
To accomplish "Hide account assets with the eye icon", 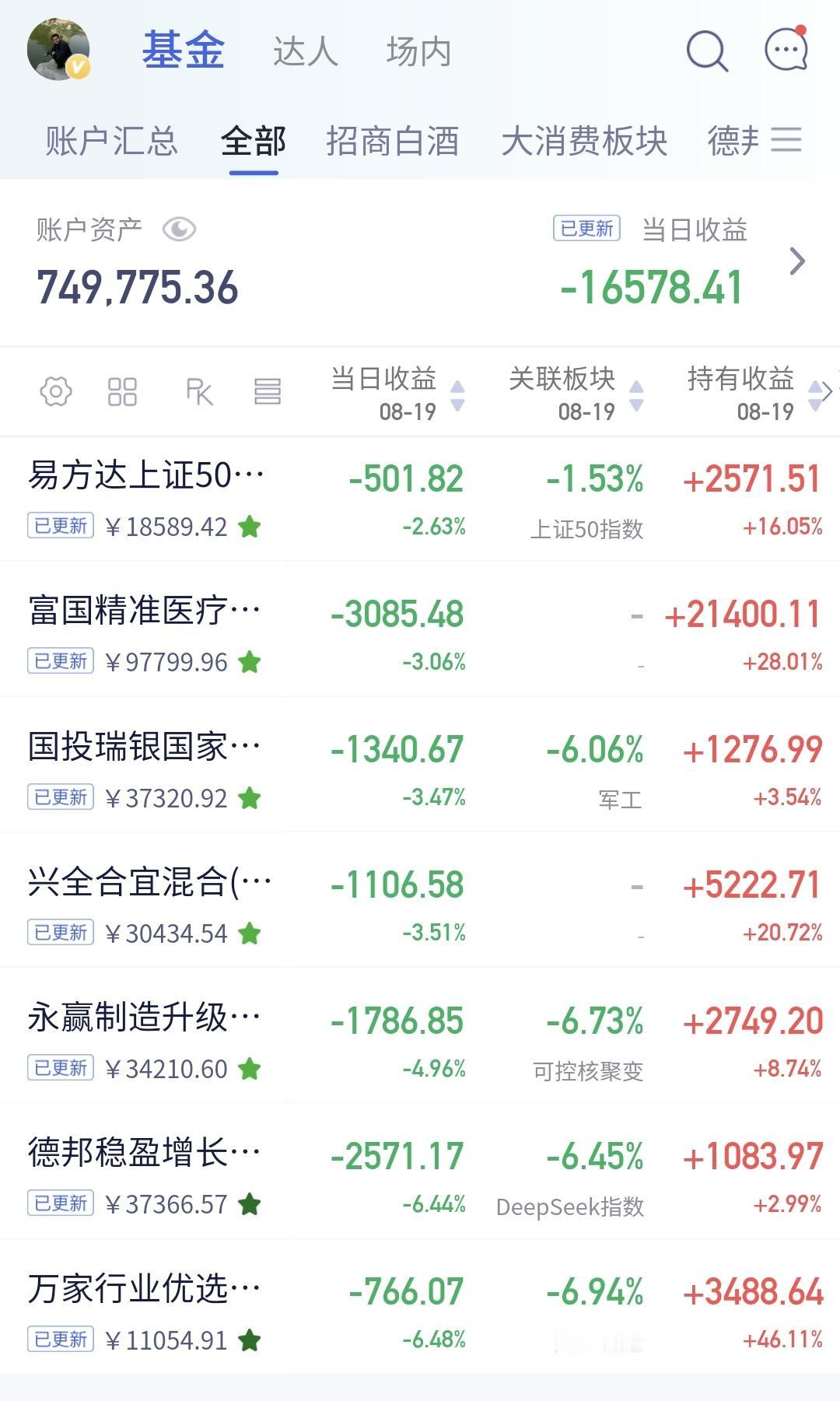I will [179, 229].
